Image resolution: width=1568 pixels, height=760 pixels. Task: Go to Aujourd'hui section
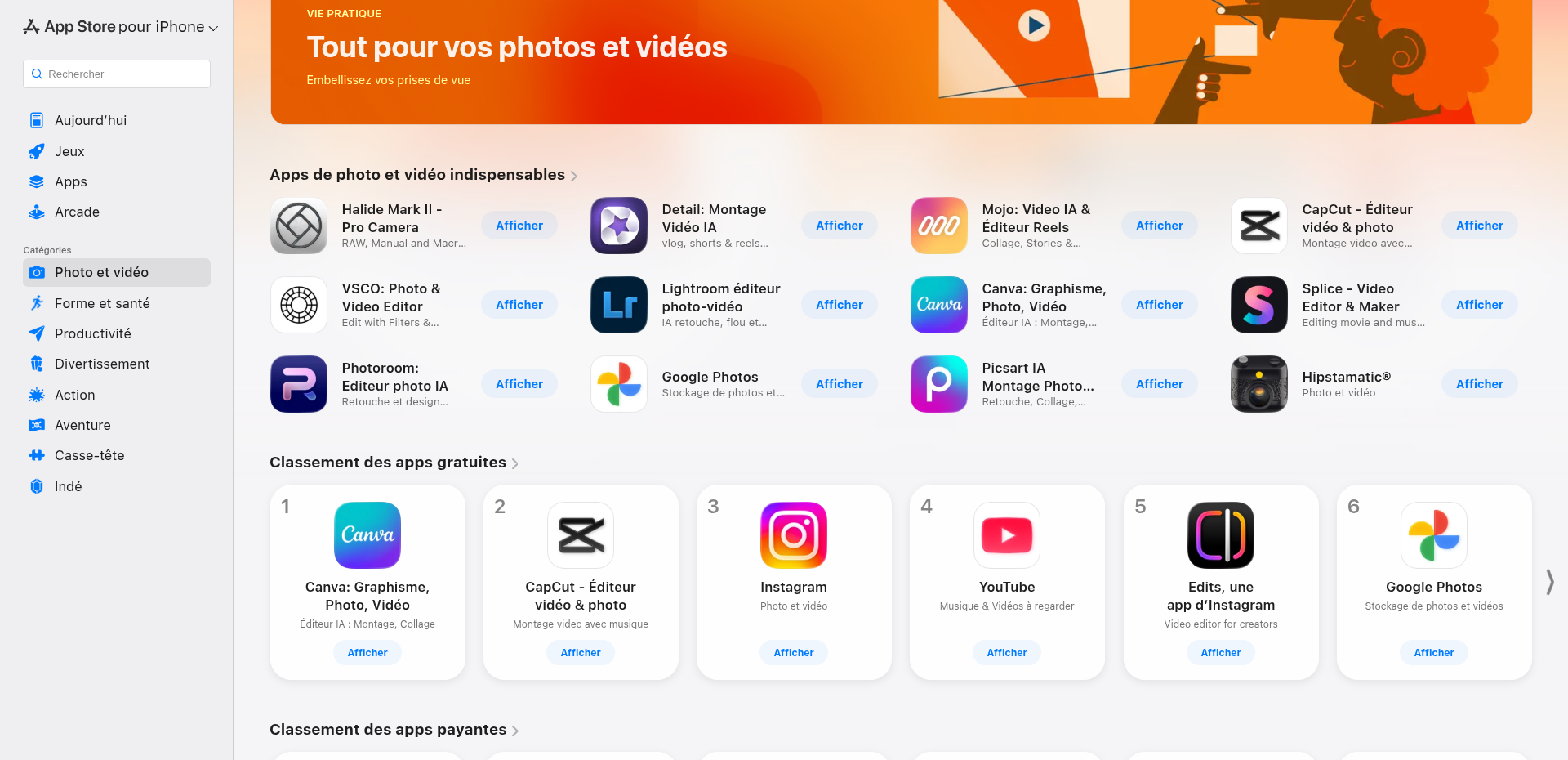coord(90,120)
